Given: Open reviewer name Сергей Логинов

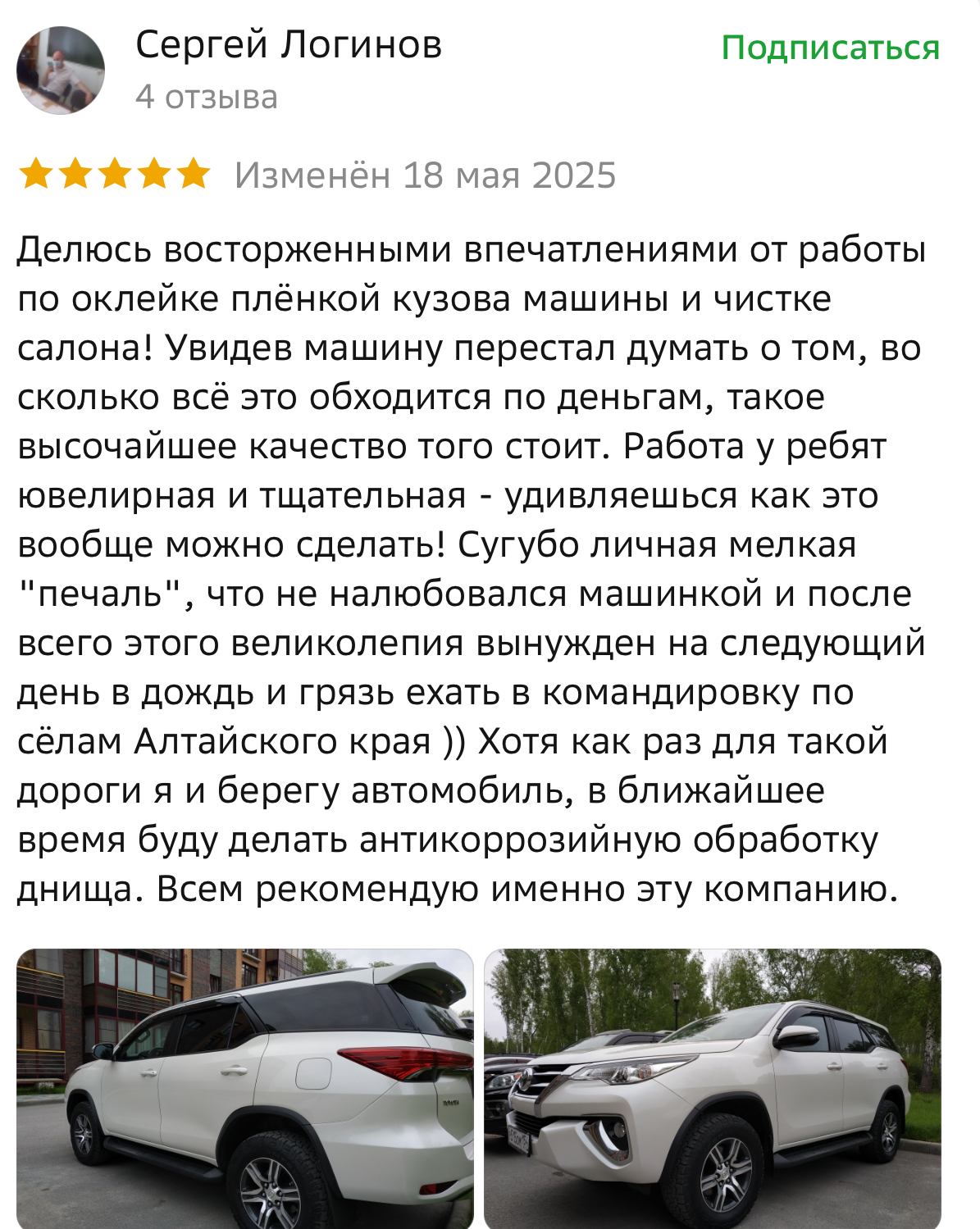Looking at the screenshot, I should [x=289, y=44].
